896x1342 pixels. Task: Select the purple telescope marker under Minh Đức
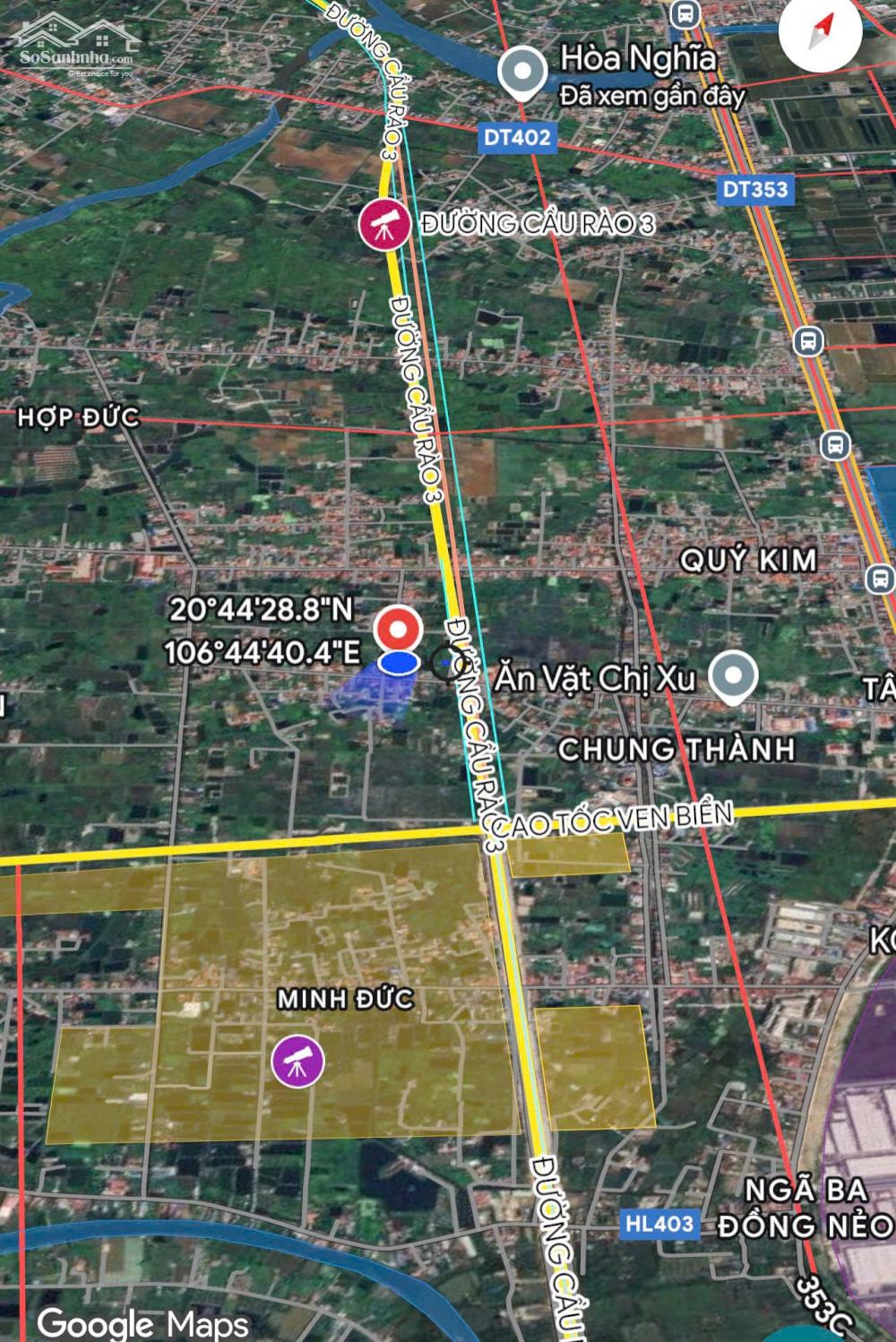[297, 1061]
